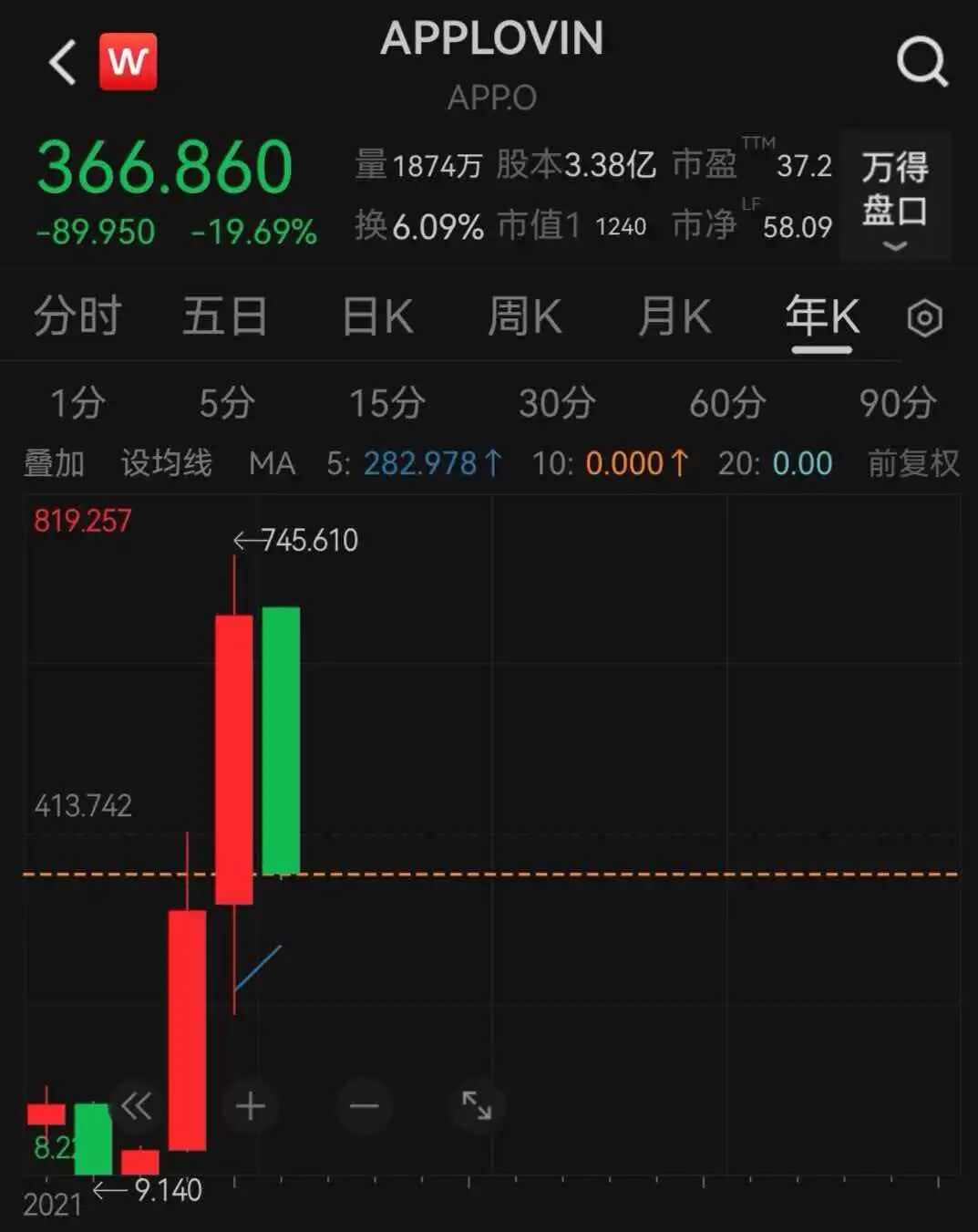The image size is (978, 1232).
Task: Toggle the MA moving average display
Action: [x=274, y=463]
